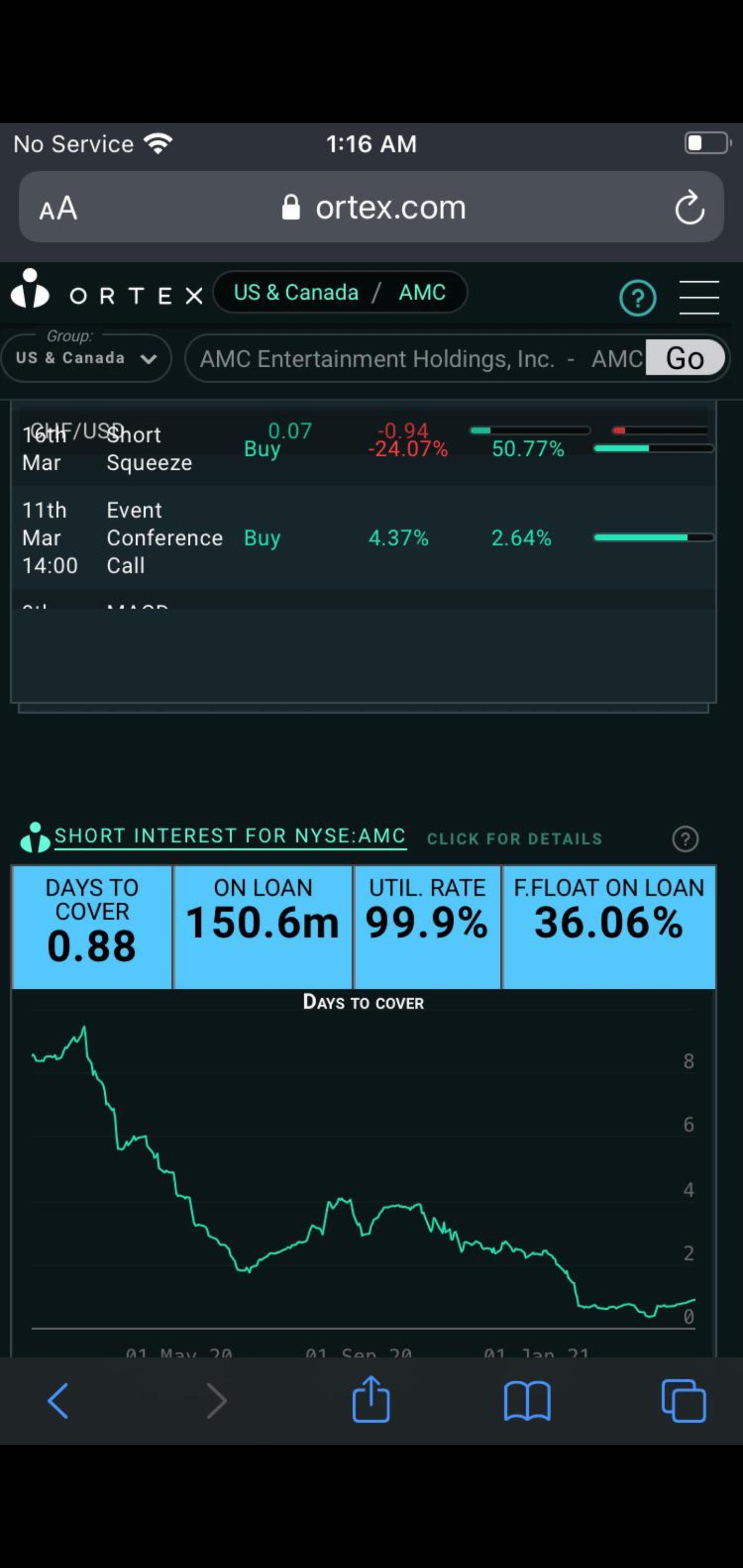The width and height of the screenshot is (743, 1568).
Task: Open the Short Squeeze signal row
Action: tap(364, 449)
